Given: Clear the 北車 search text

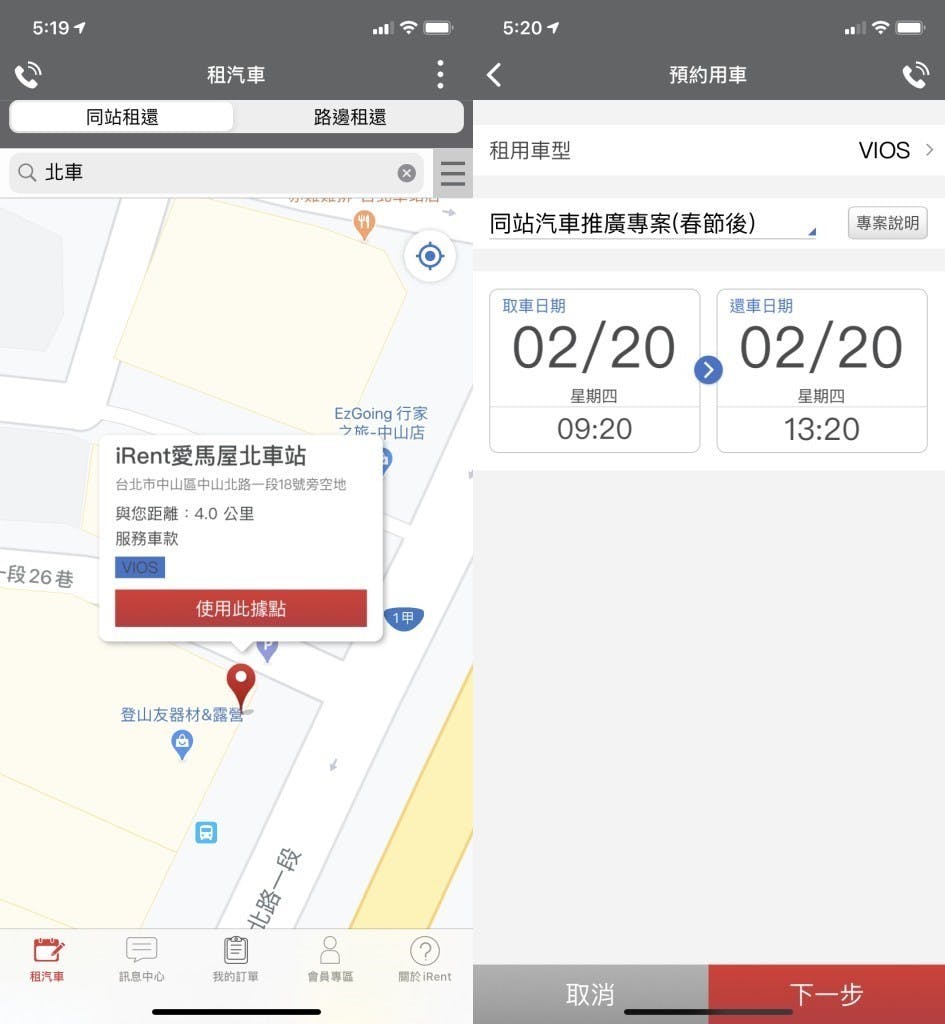Looking at the screenshot, I should (x=406, y=173).
